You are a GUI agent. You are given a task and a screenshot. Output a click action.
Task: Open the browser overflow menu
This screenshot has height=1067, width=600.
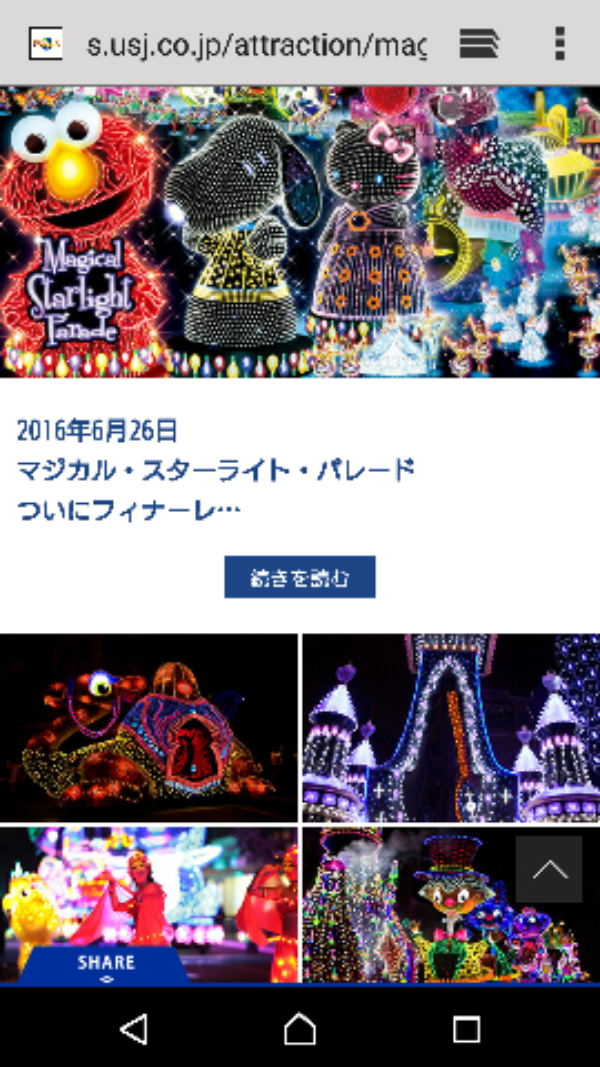point(559,44)
